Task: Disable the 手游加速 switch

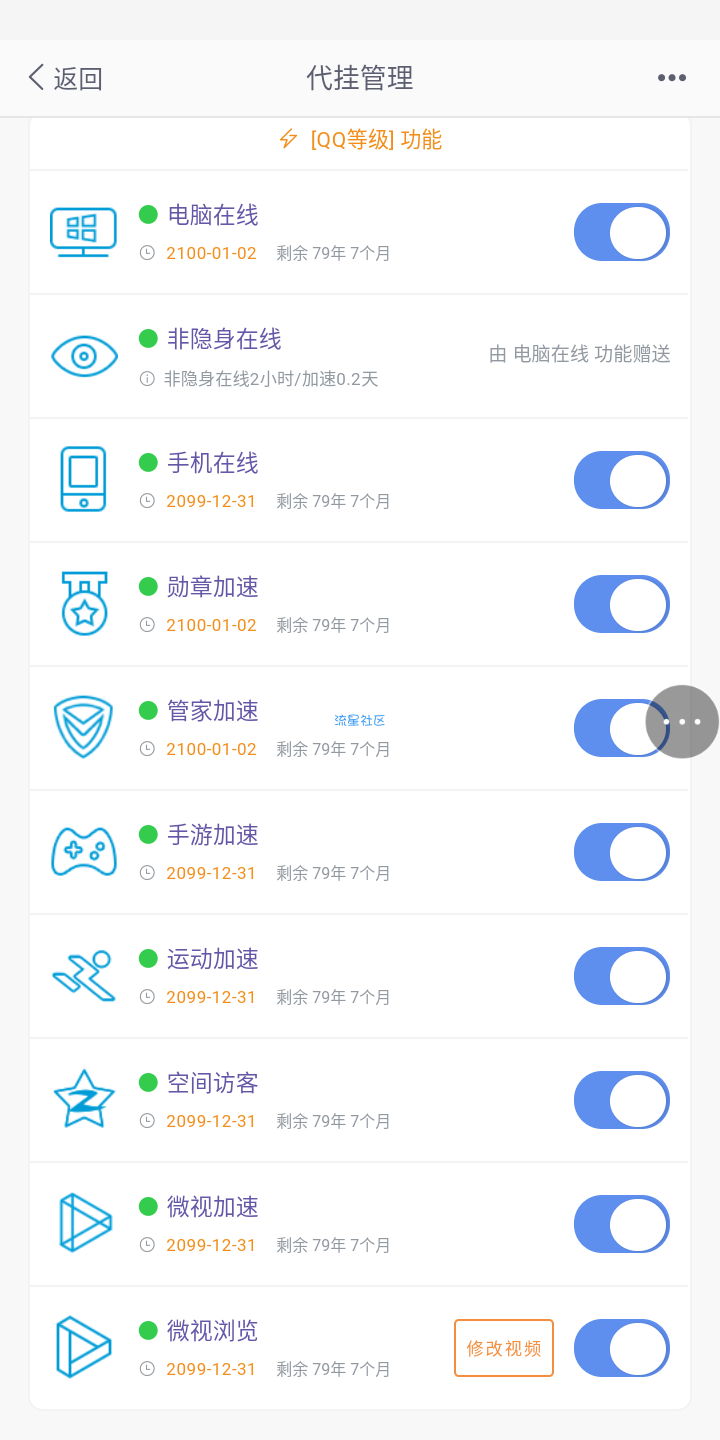Action: click(x=622, y=852)
